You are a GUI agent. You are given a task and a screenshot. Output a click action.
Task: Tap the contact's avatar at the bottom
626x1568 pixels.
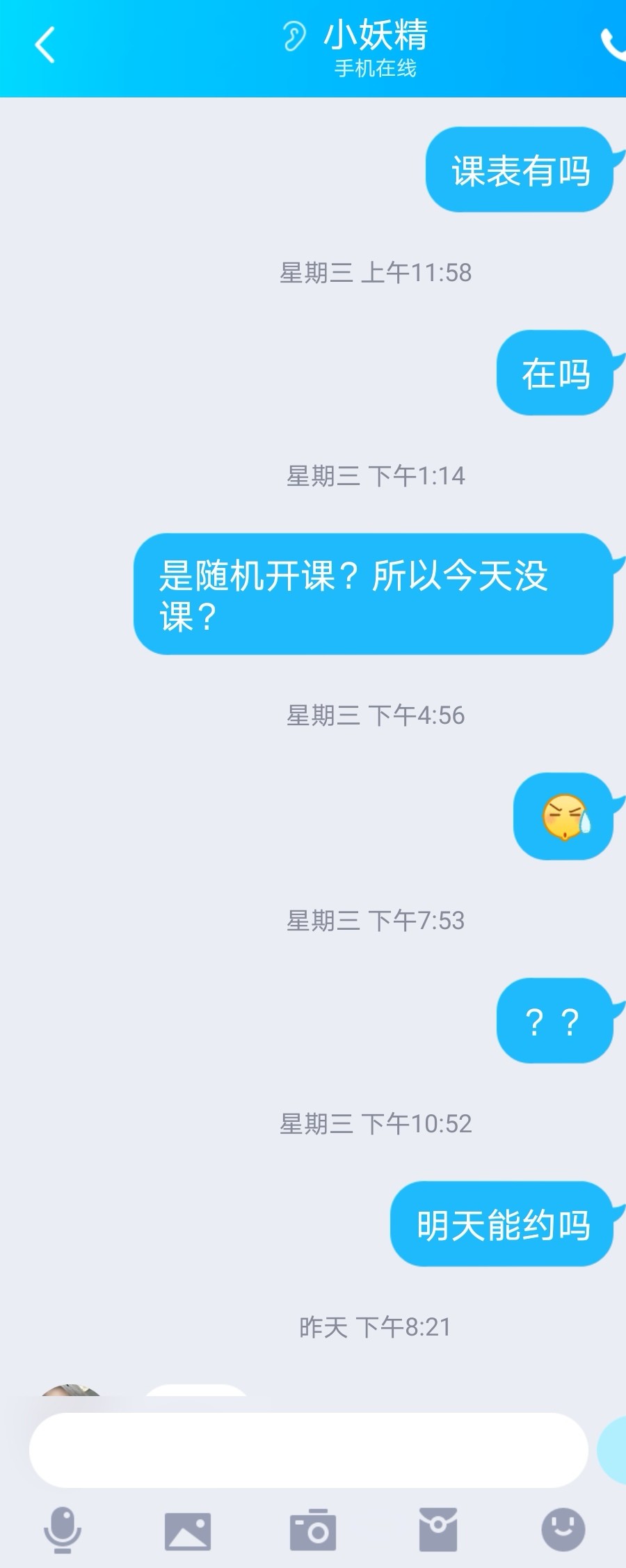tap(71, 1391)
